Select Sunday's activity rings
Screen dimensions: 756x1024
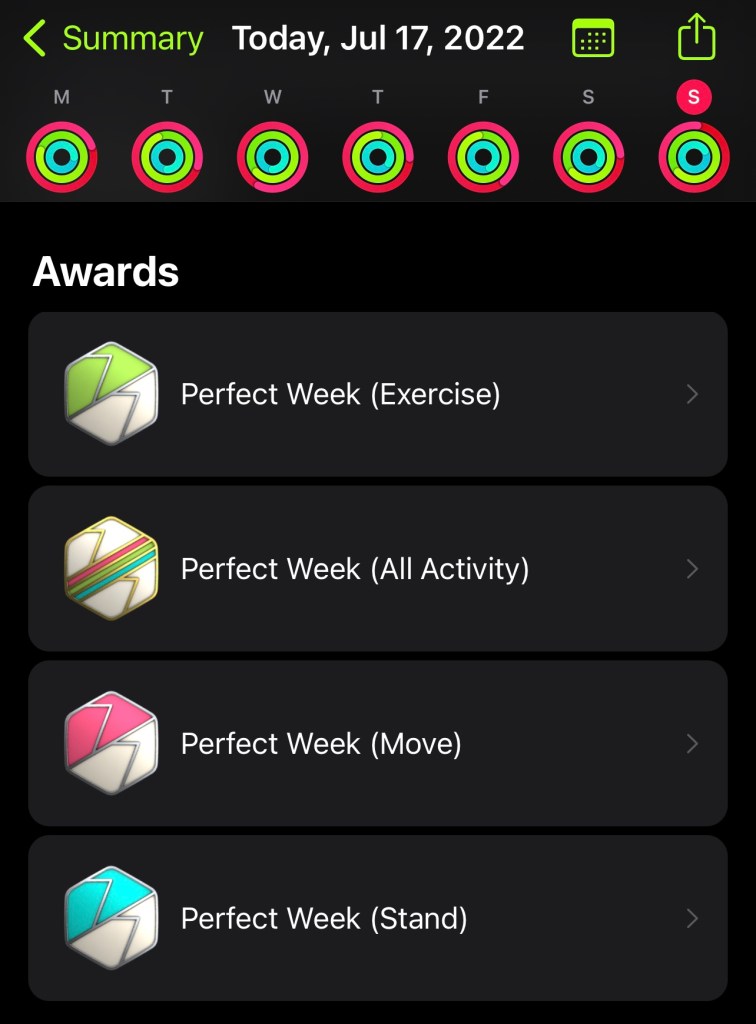tap(694, 156)
